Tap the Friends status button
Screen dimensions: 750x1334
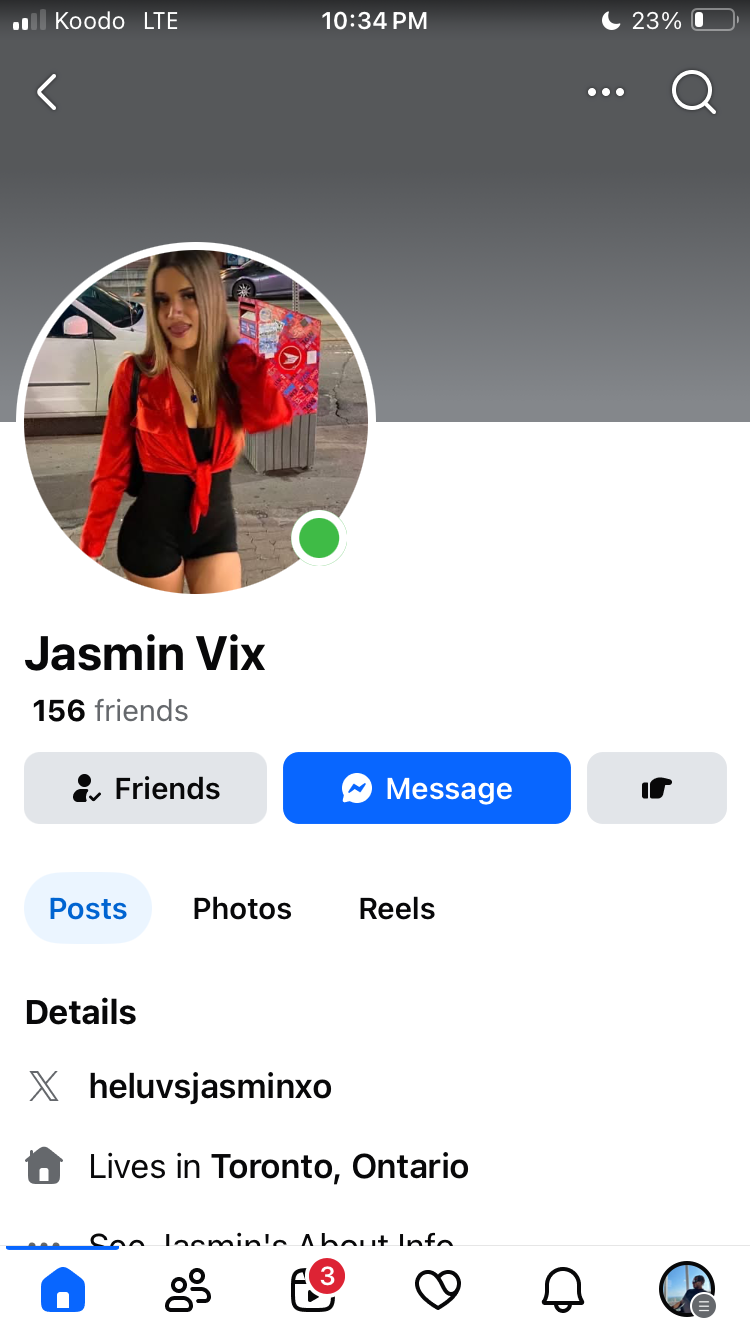pyautogui.click(x=146, y=788)
